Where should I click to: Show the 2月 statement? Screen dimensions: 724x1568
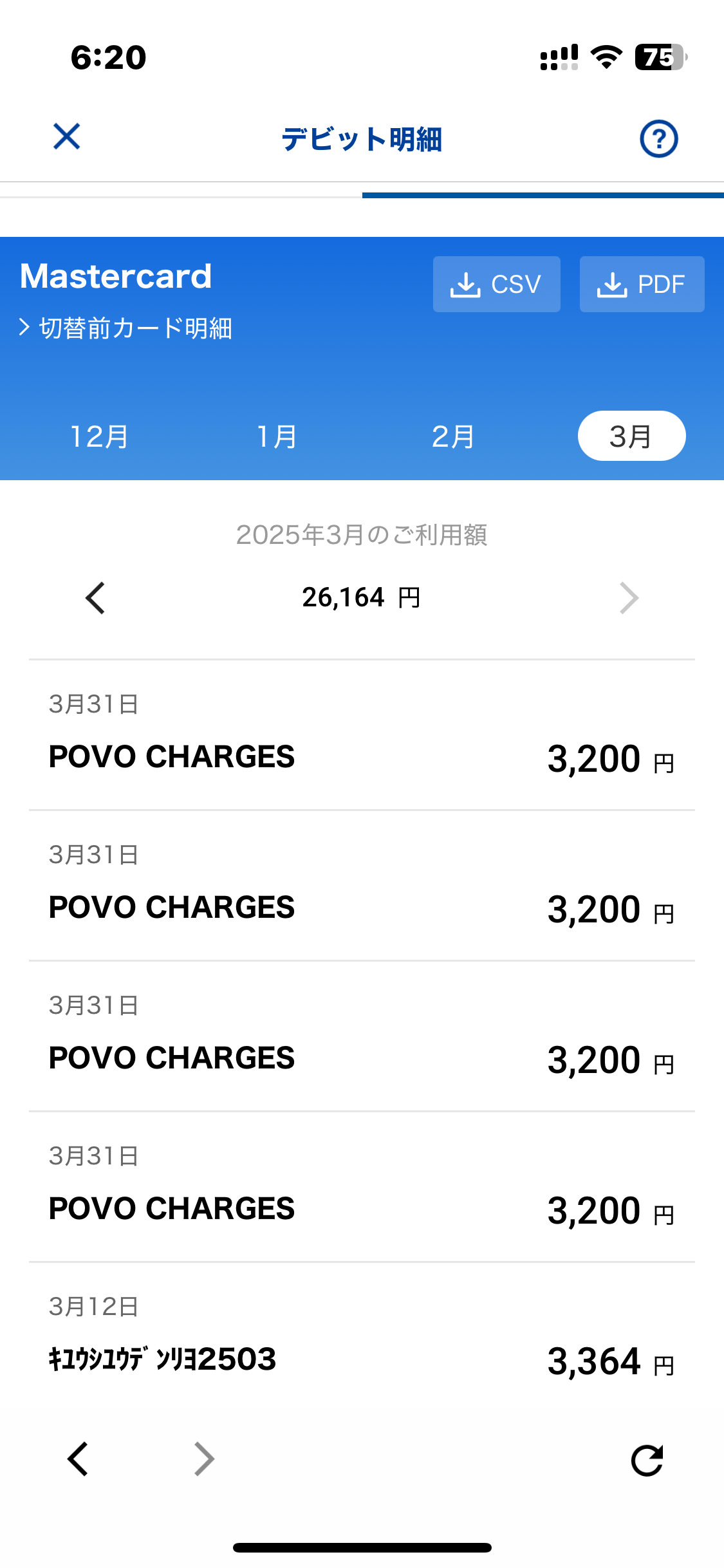453,436
